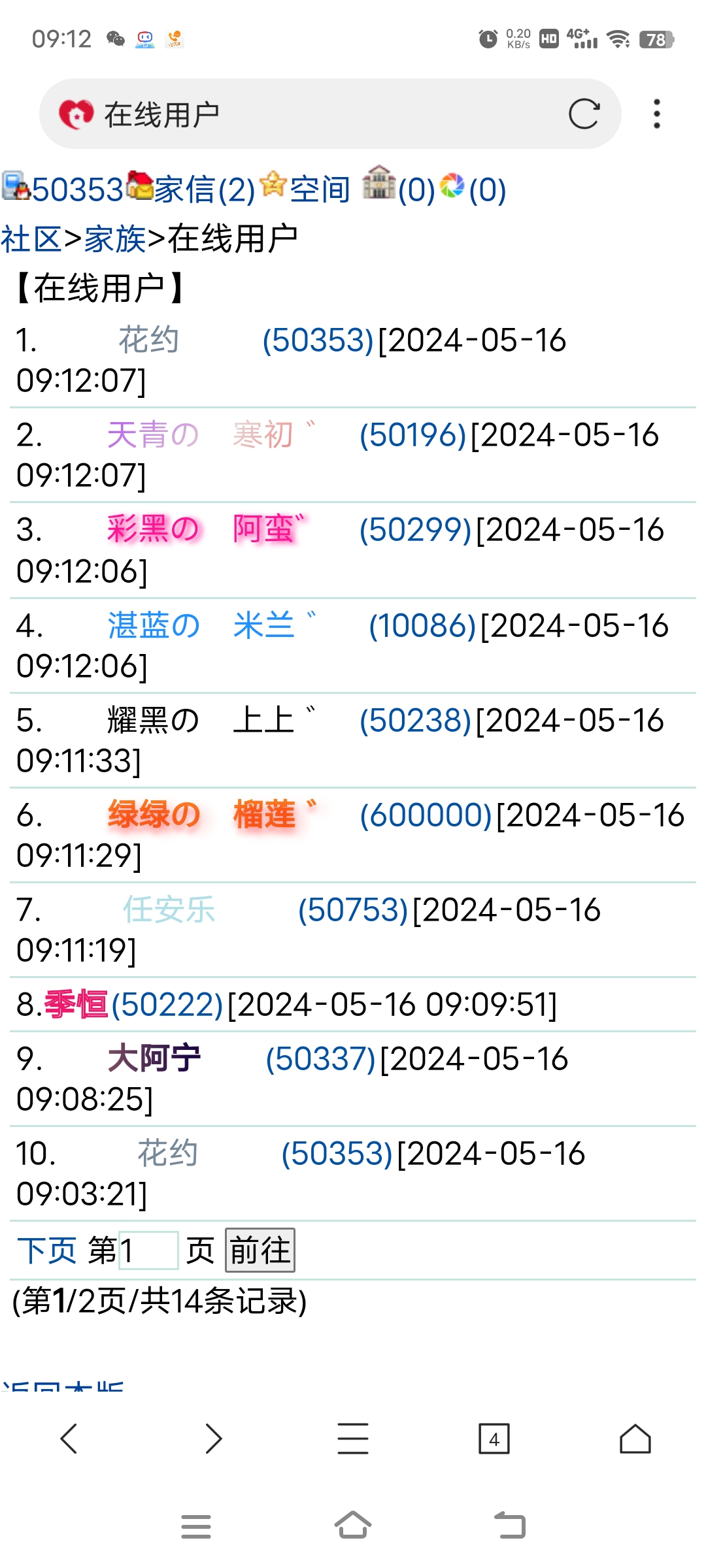View user 彩黑の阿蛮 profile
The height and width of the screenshot is (1568, 706).
pyautogui.click(x=206, y=529)
